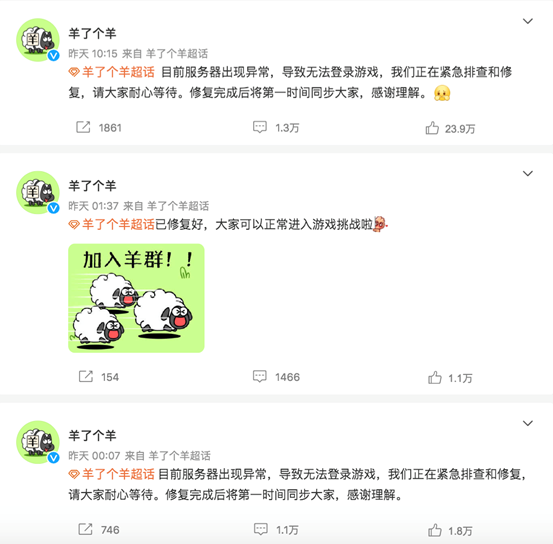Like the post with 1.1万 likes
This screenshot has height=544, width=553.
pos(450,378)
